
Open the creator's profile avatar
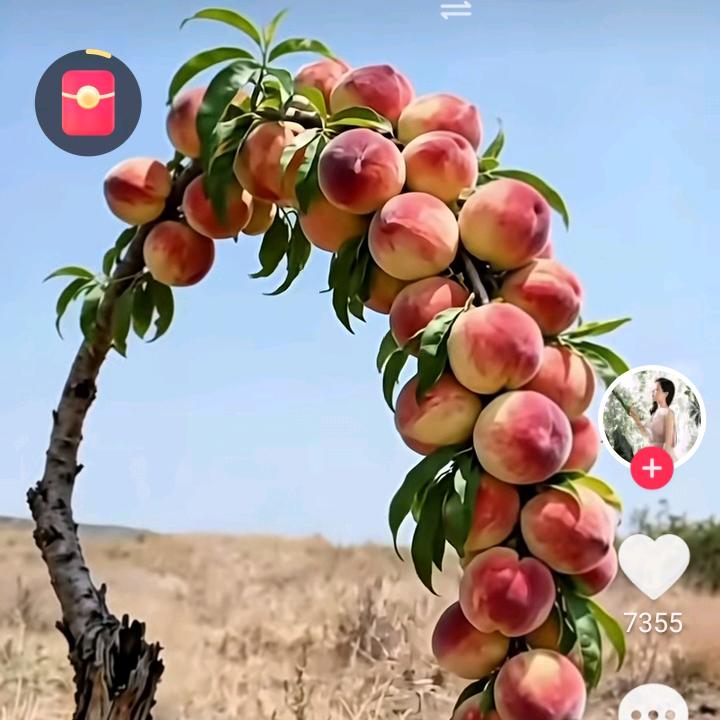coord(651,413)
